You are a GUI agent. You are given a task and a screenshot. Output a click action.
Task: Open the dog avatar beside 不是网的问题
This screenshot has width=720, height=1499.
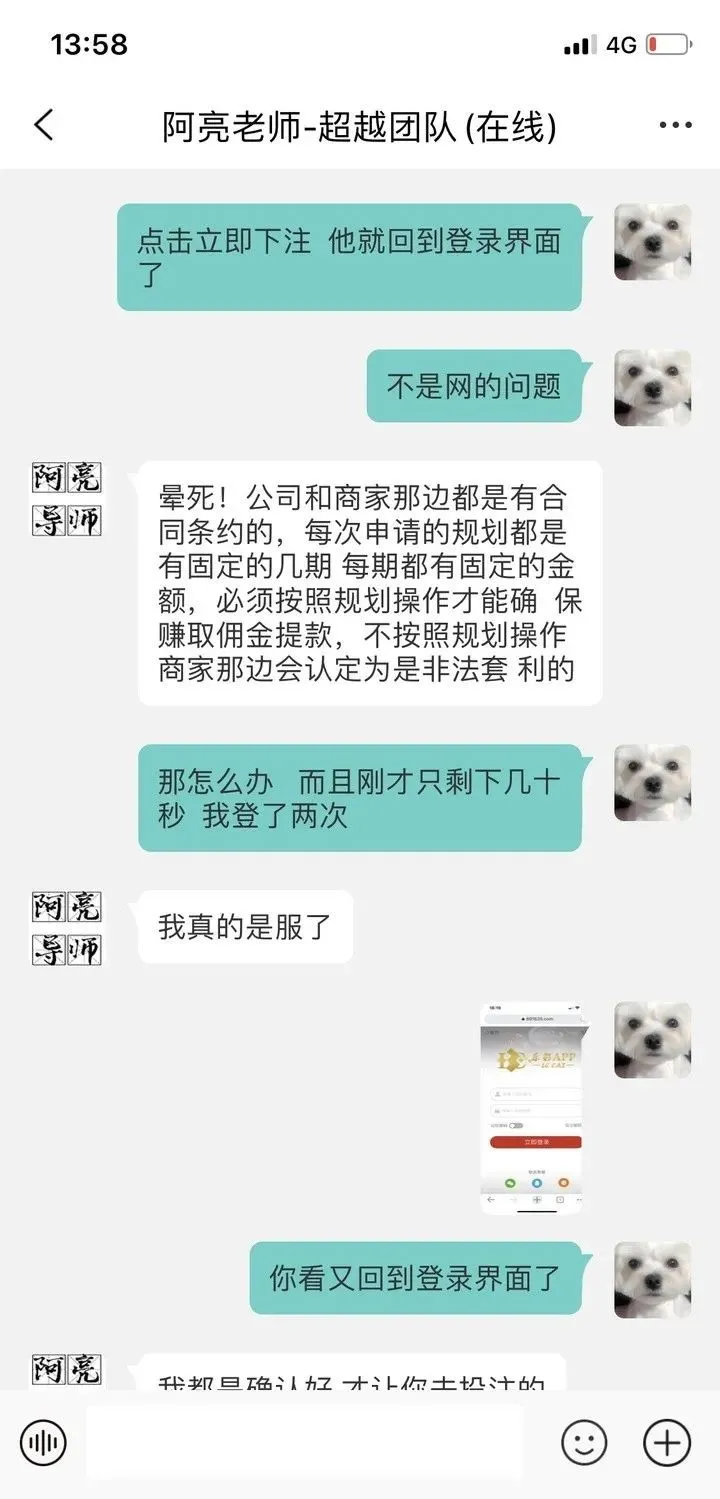[652, 387]
